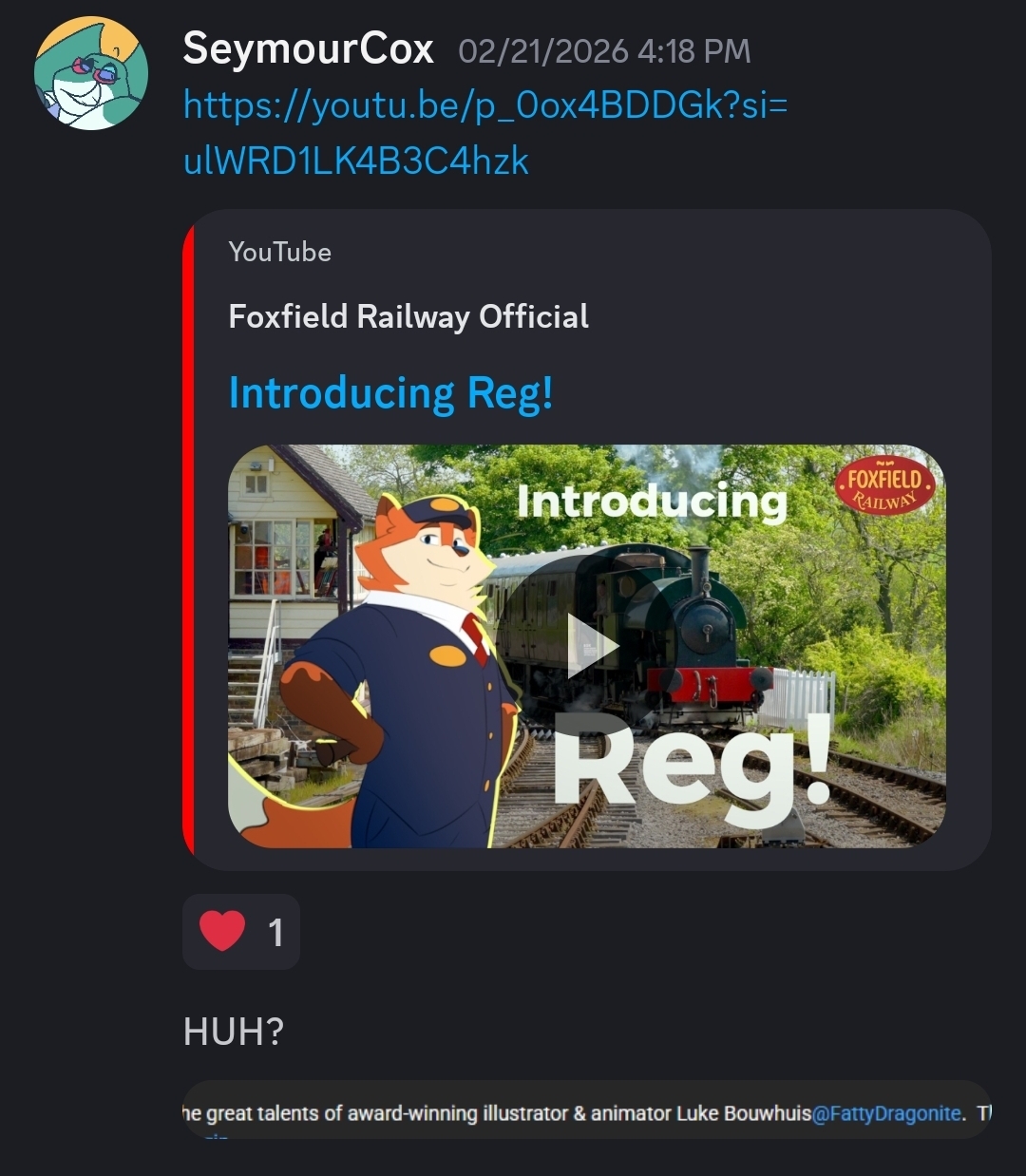The image size is (1026, 1176).
Task: Open the youtu.be video link
Action: 484,106
